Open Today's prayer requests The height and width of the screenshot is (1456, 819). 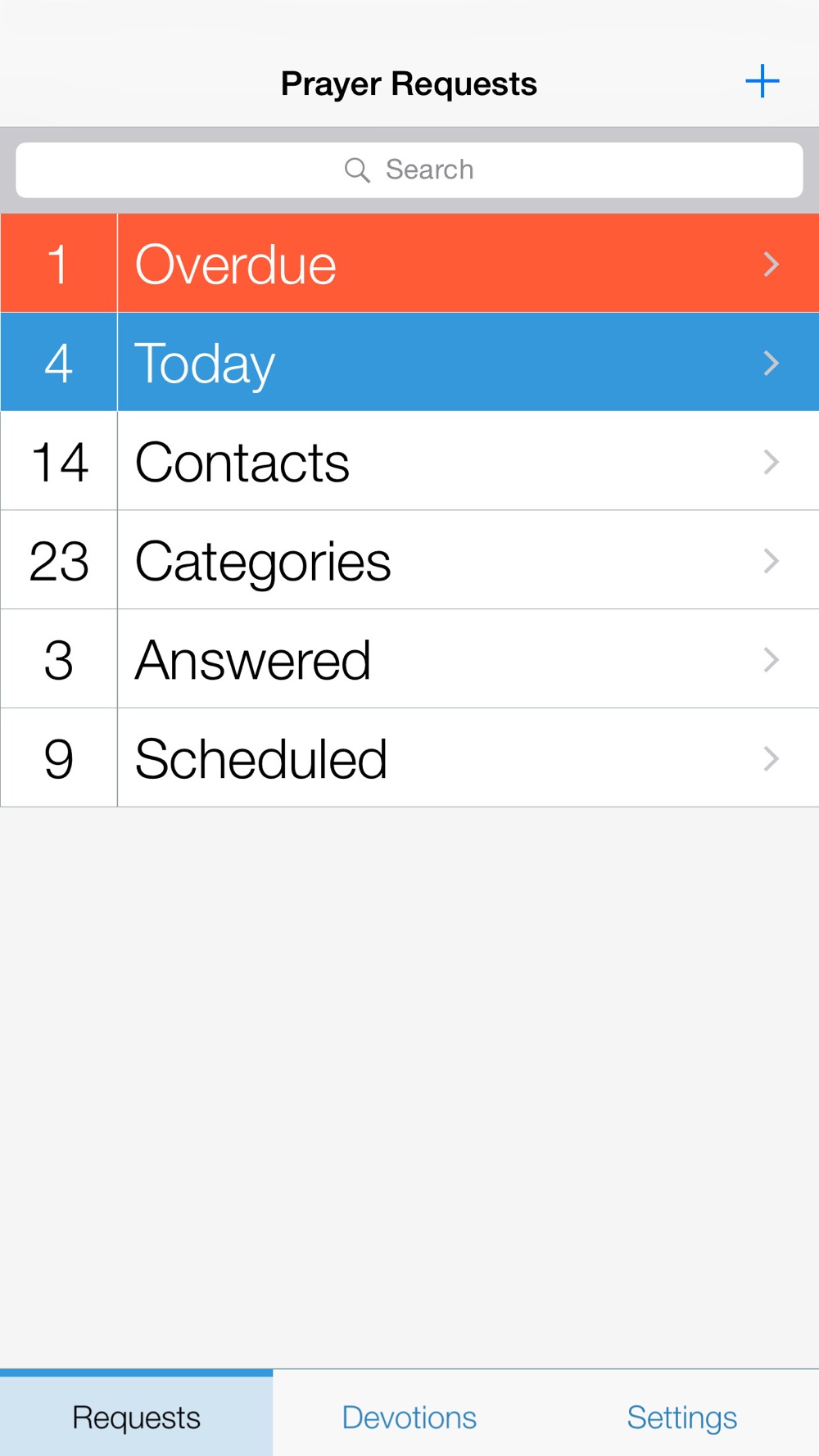(x=409, y=362)
